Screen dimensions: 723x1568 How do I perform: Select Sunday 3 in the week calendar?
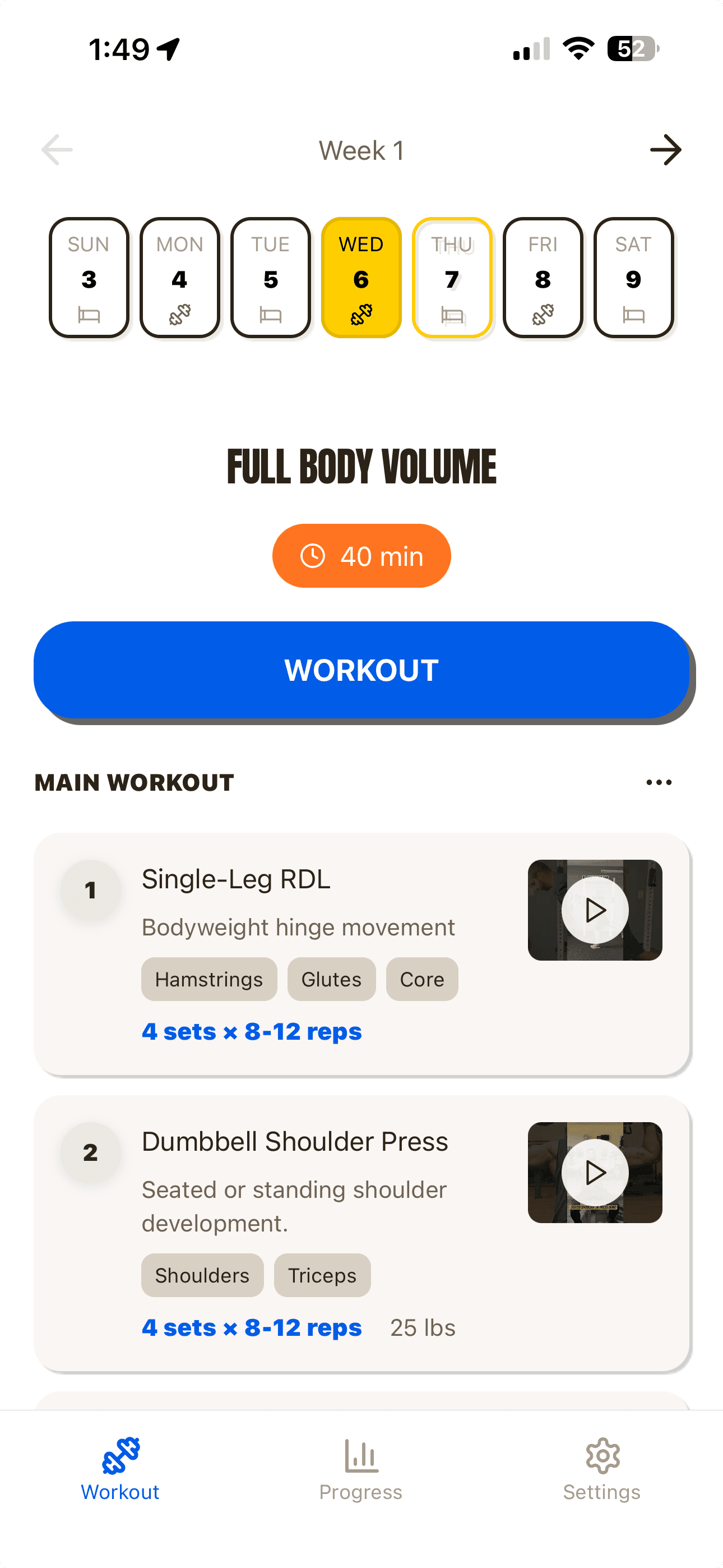click(x=89, y=278)
